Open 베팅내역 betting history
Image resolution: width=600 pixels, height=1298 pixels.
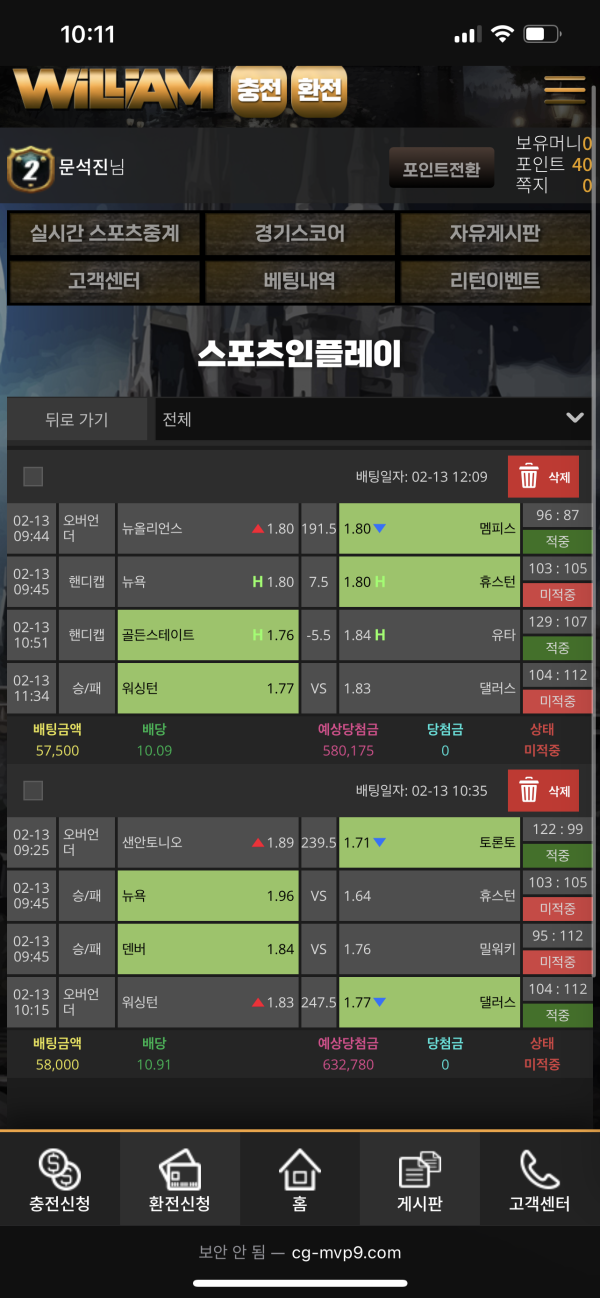[300, 281]
